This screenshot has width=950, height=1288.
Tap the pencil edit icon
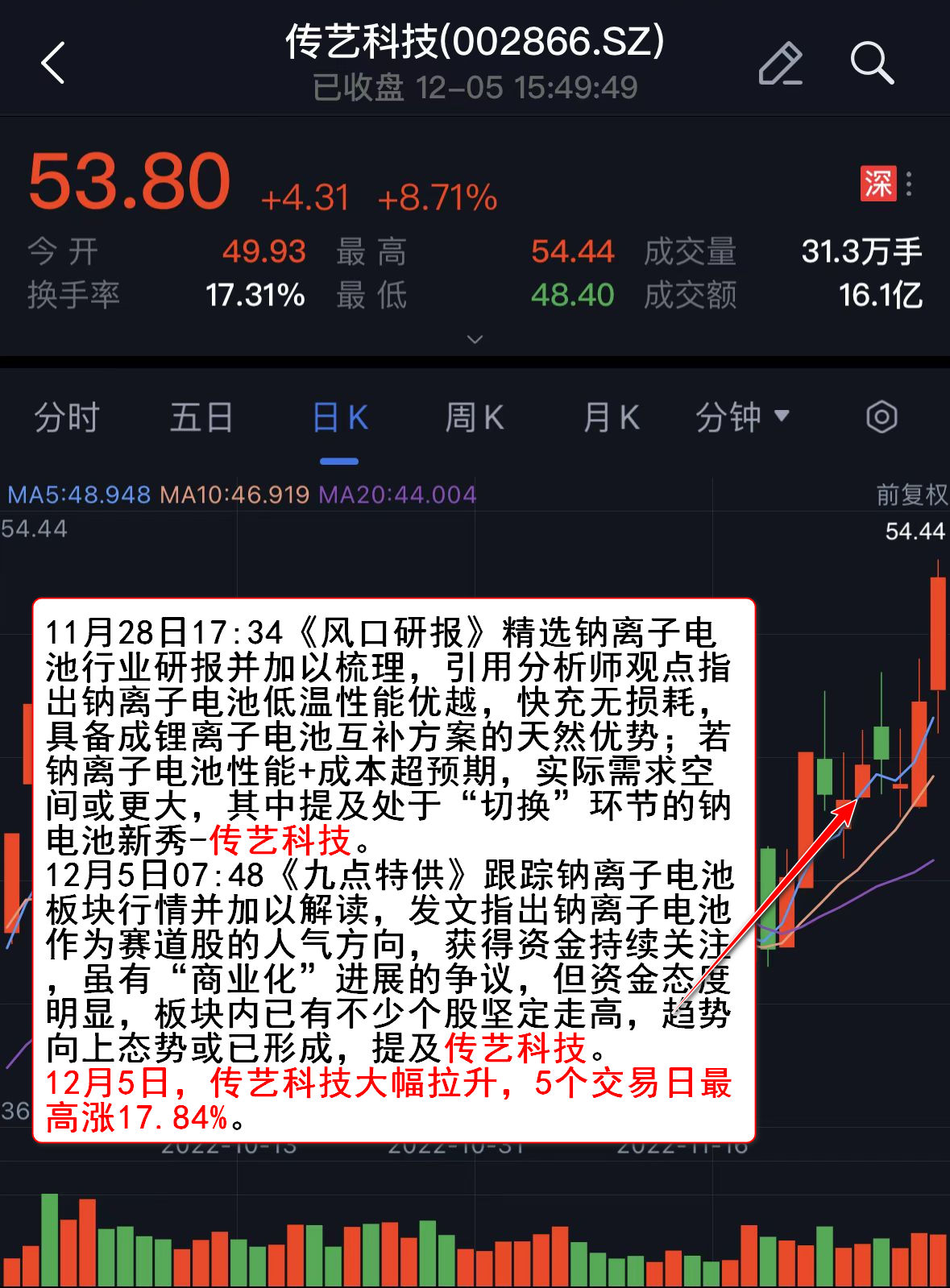tap(780, 63)
